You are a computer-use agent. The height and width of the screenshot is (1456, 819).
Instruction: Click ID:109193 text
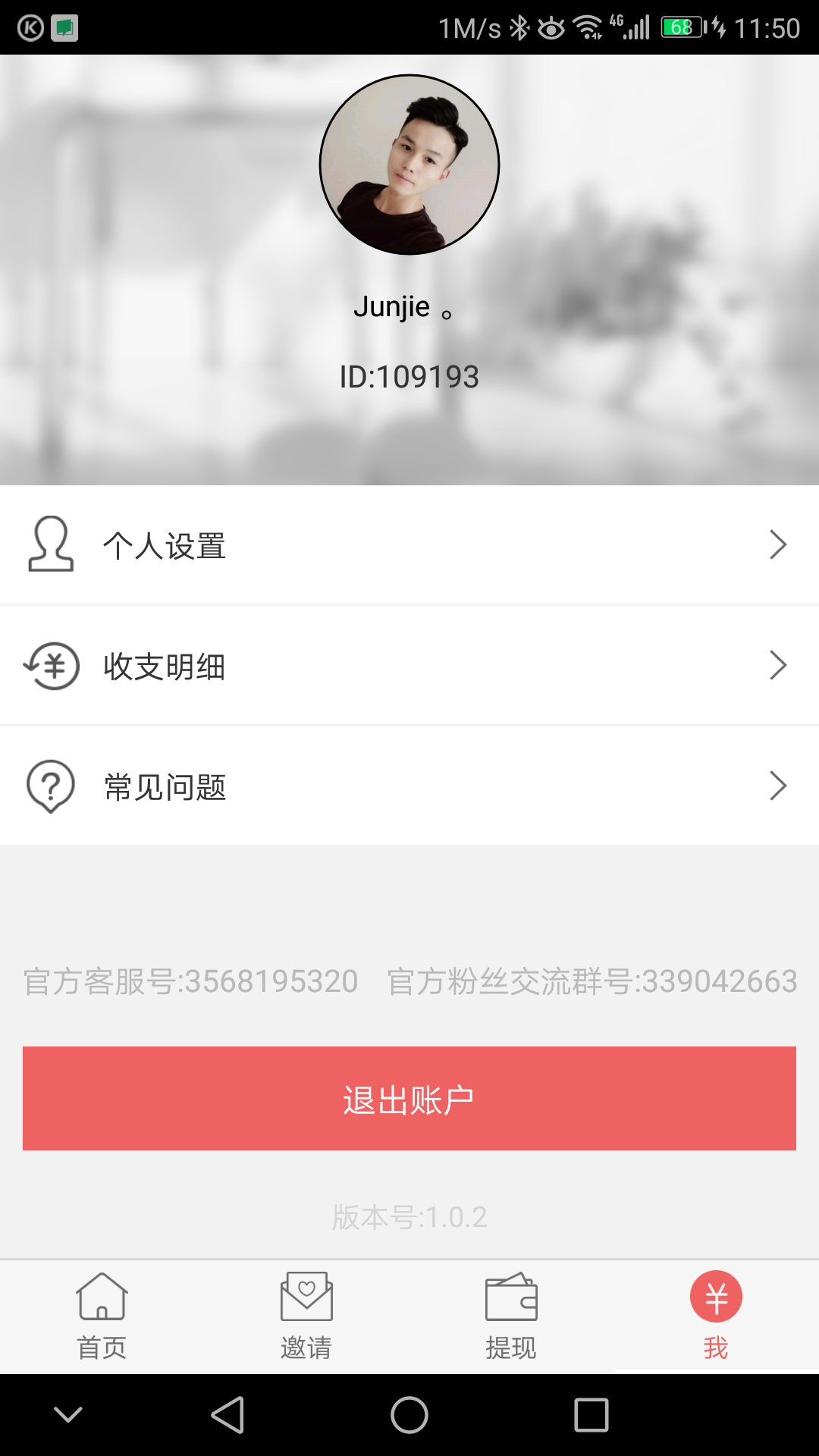click(x=409, y=375)
